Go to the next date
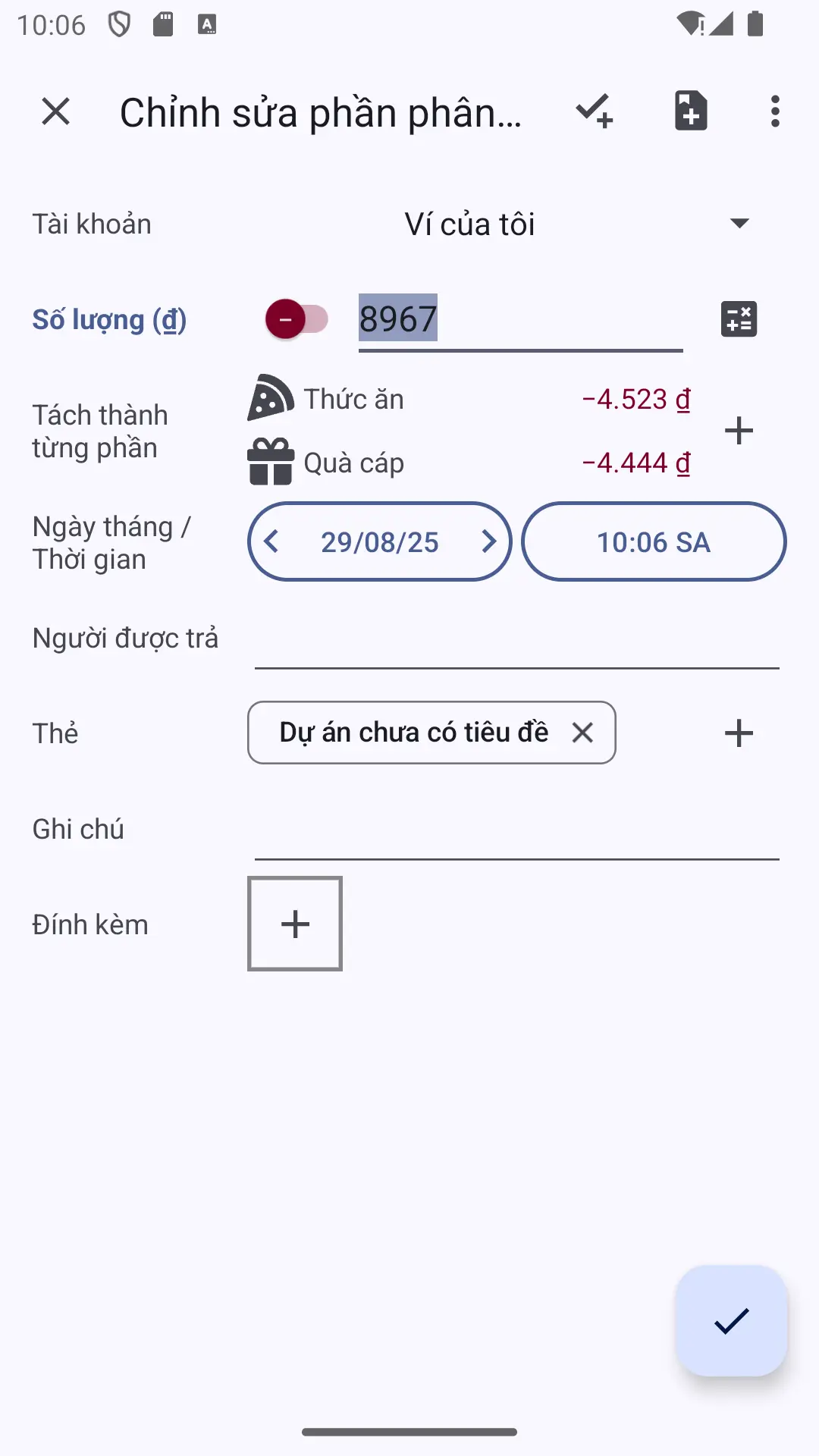 [488, 541]
